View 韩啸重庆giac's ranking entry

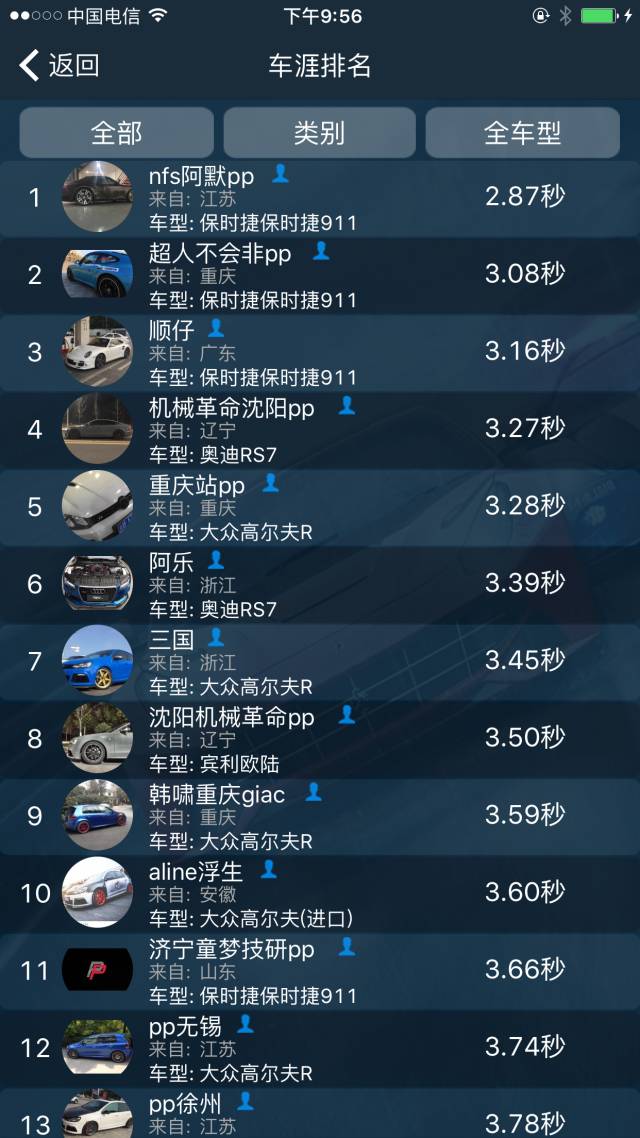click(x=320, y=816)
